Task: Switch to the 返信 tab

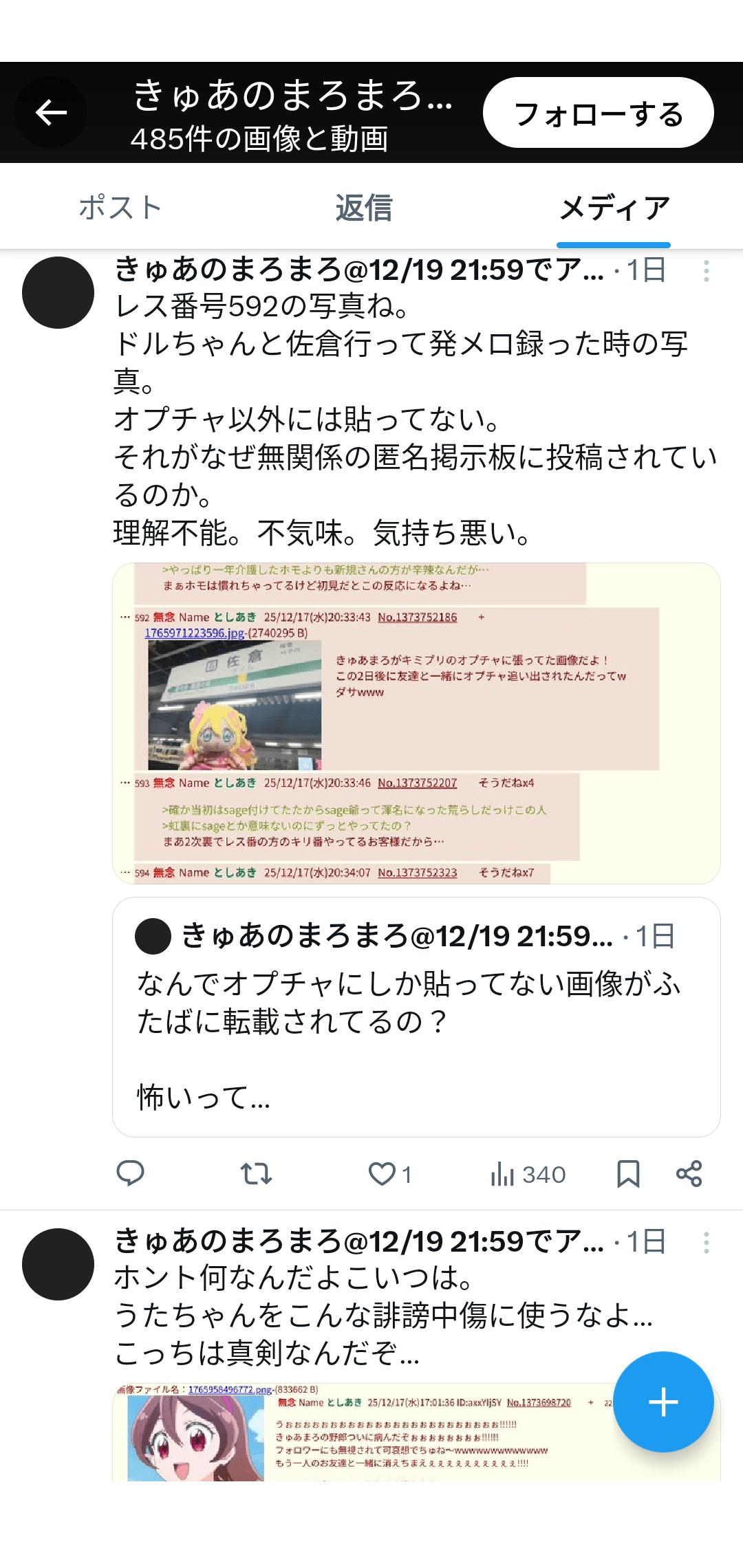Action: (x=364, y=207)
